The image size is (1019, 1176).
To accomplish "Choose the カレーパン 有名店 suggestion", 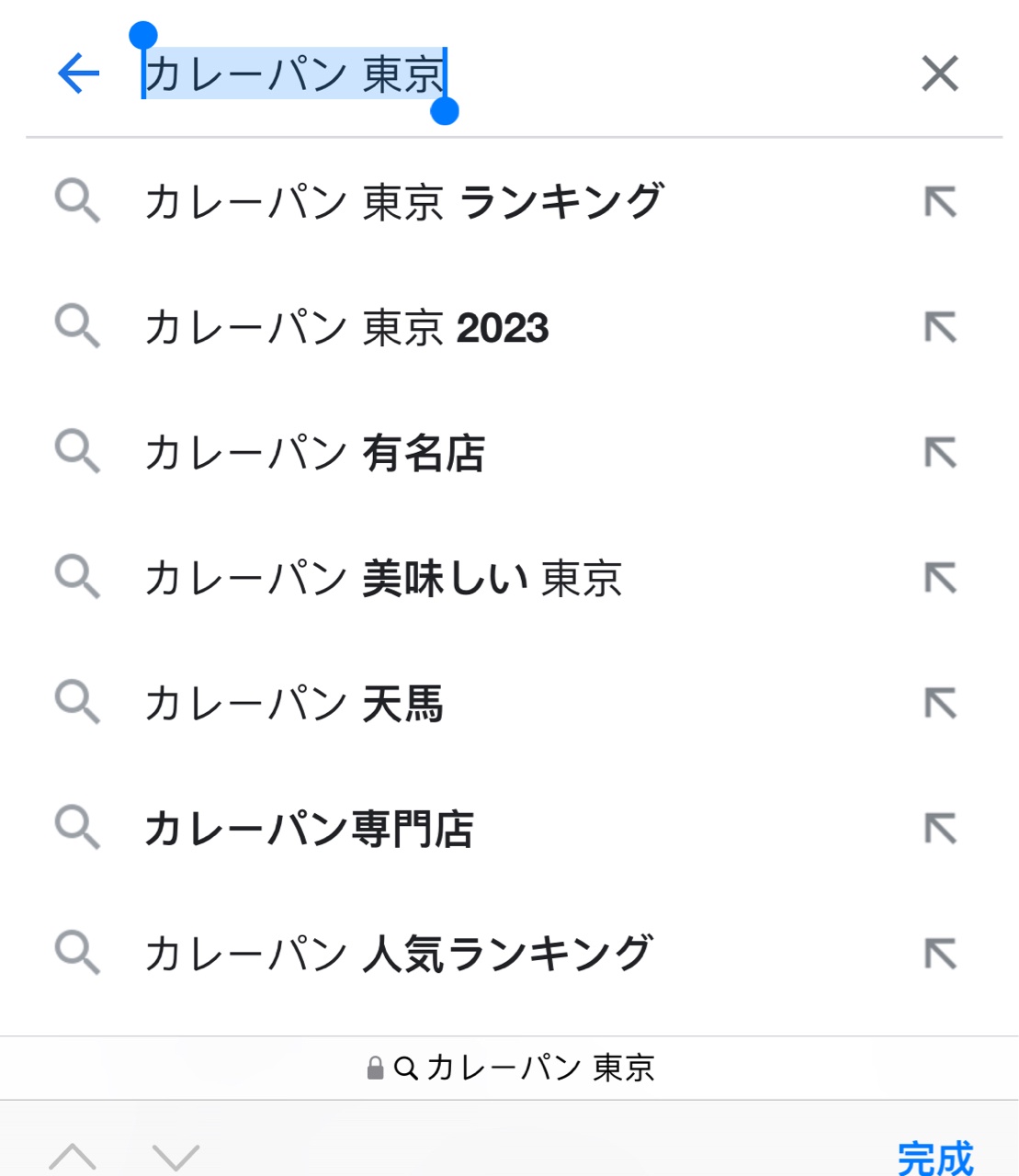I will tap(314, 453).
